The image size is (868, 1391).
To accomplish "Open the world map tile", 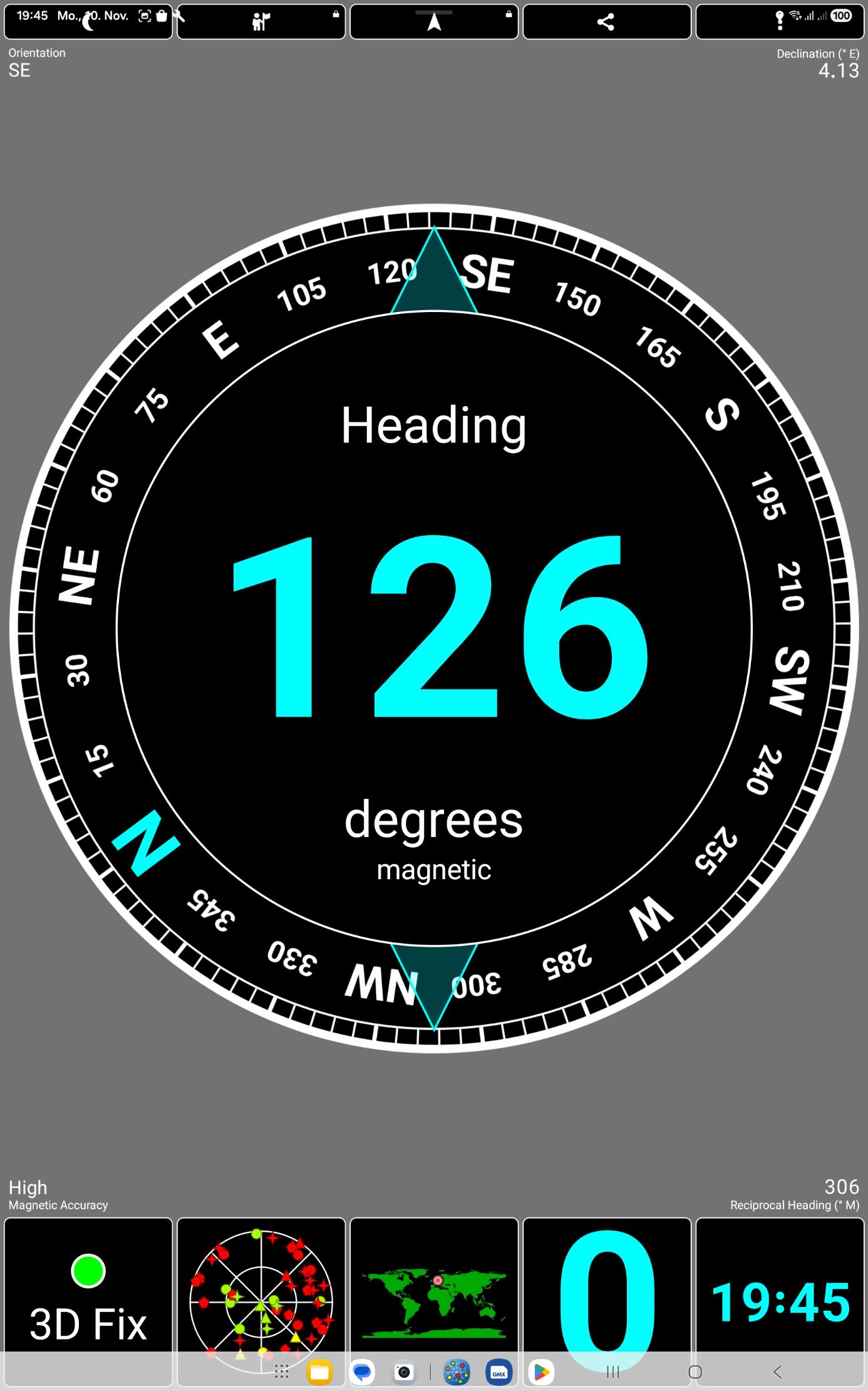I will point(434,1292).
